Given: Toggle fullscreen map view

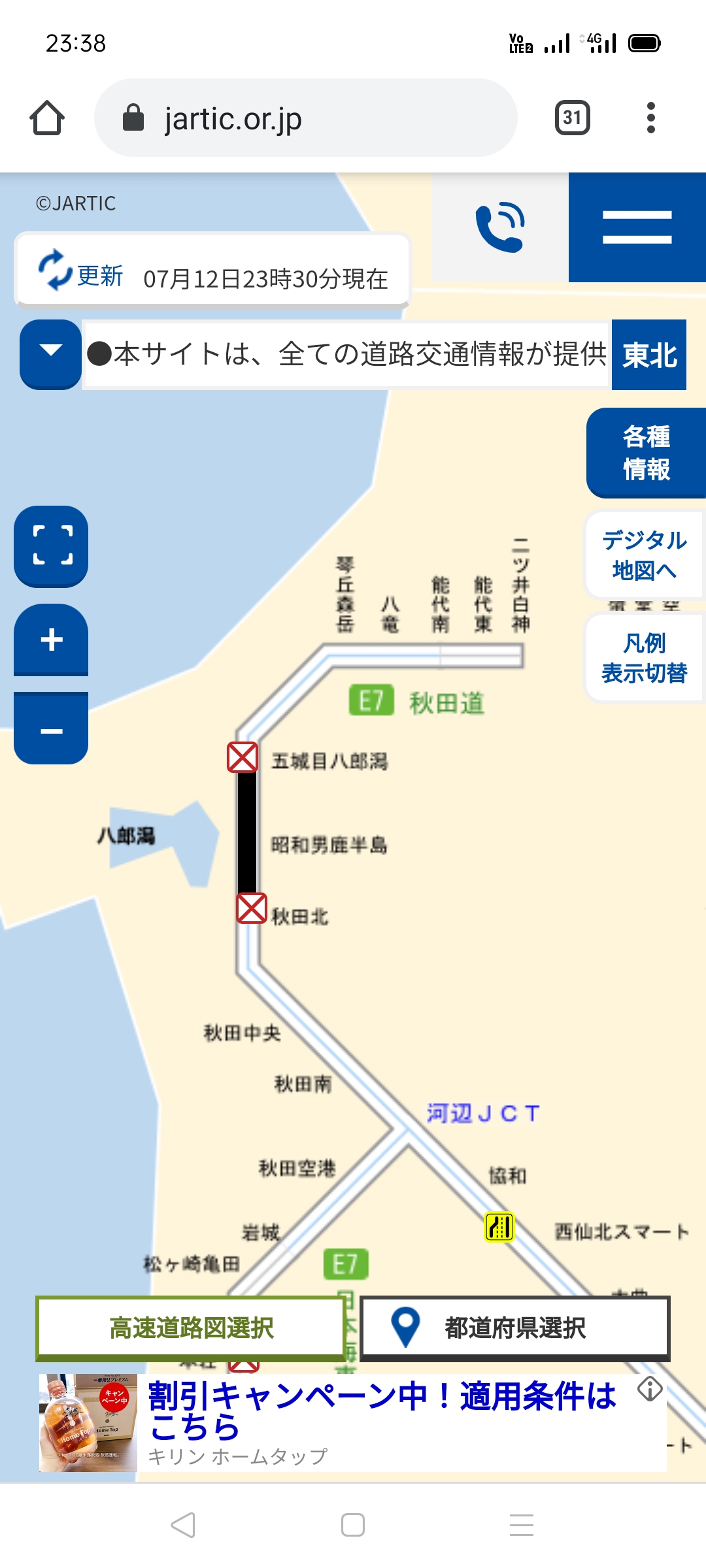Looking at the screenshot, I should tap(52, 546).
